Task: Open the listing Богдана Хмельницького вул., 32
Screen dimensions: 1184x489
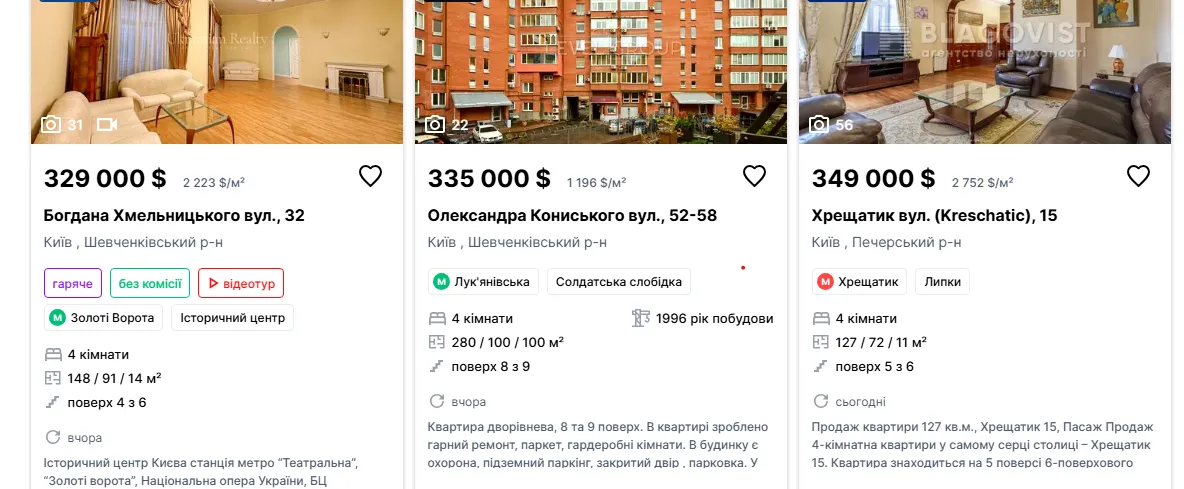Action: [x=174, y=215]
